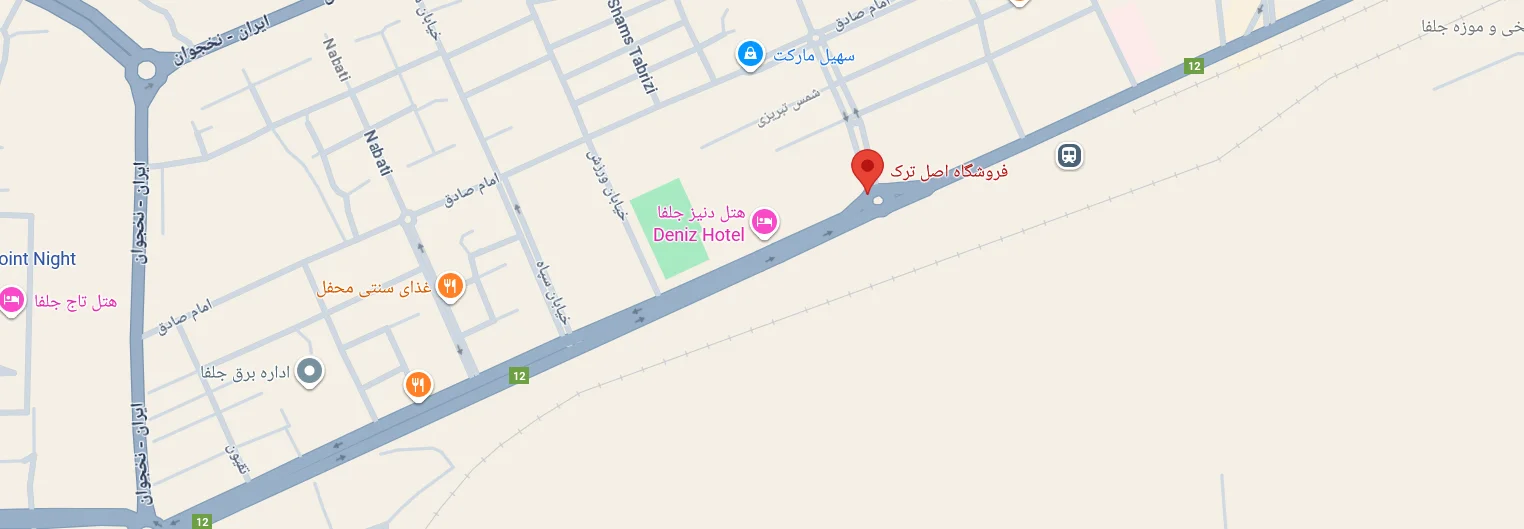This screenshot has width=1524, height=529.
Task: Open the سهیل مارکت shopping marker
Action: [749, 54]
